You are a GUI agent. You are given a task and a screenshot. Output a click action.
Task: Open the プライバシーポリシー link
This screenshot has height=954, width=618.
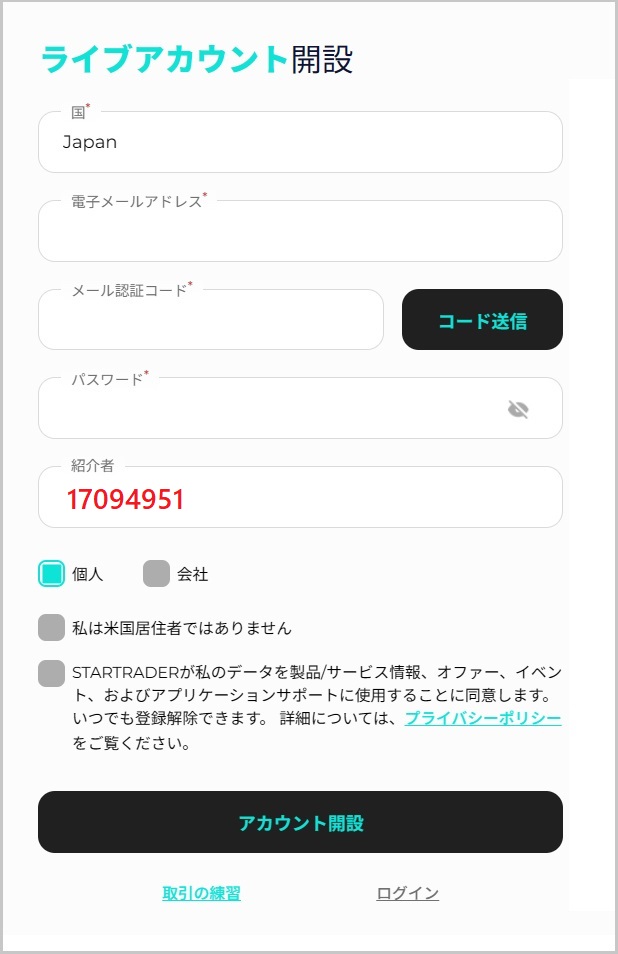482,718
